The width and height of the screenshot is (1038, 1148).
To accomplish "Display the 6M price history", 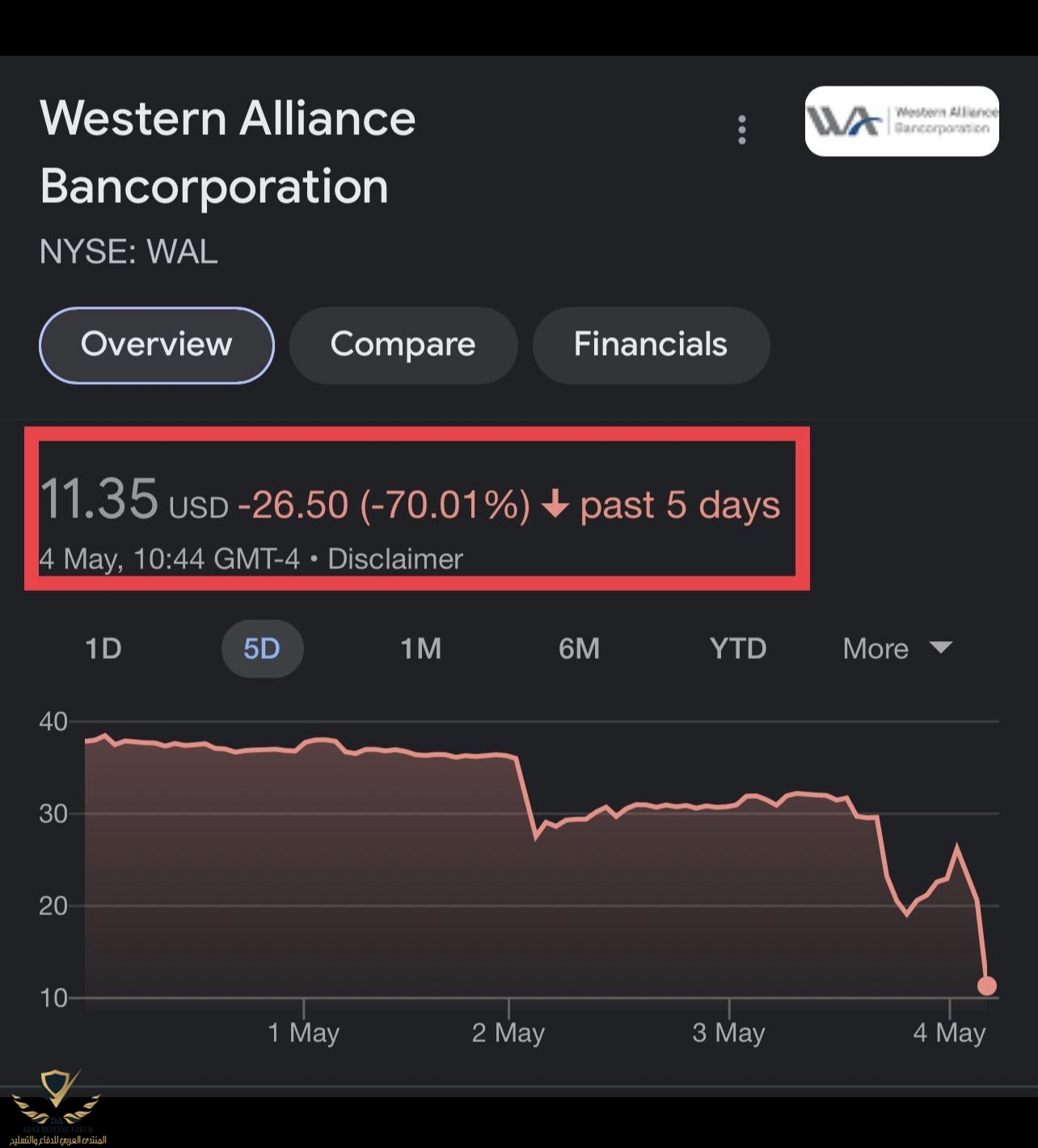I will coord(579,648).
